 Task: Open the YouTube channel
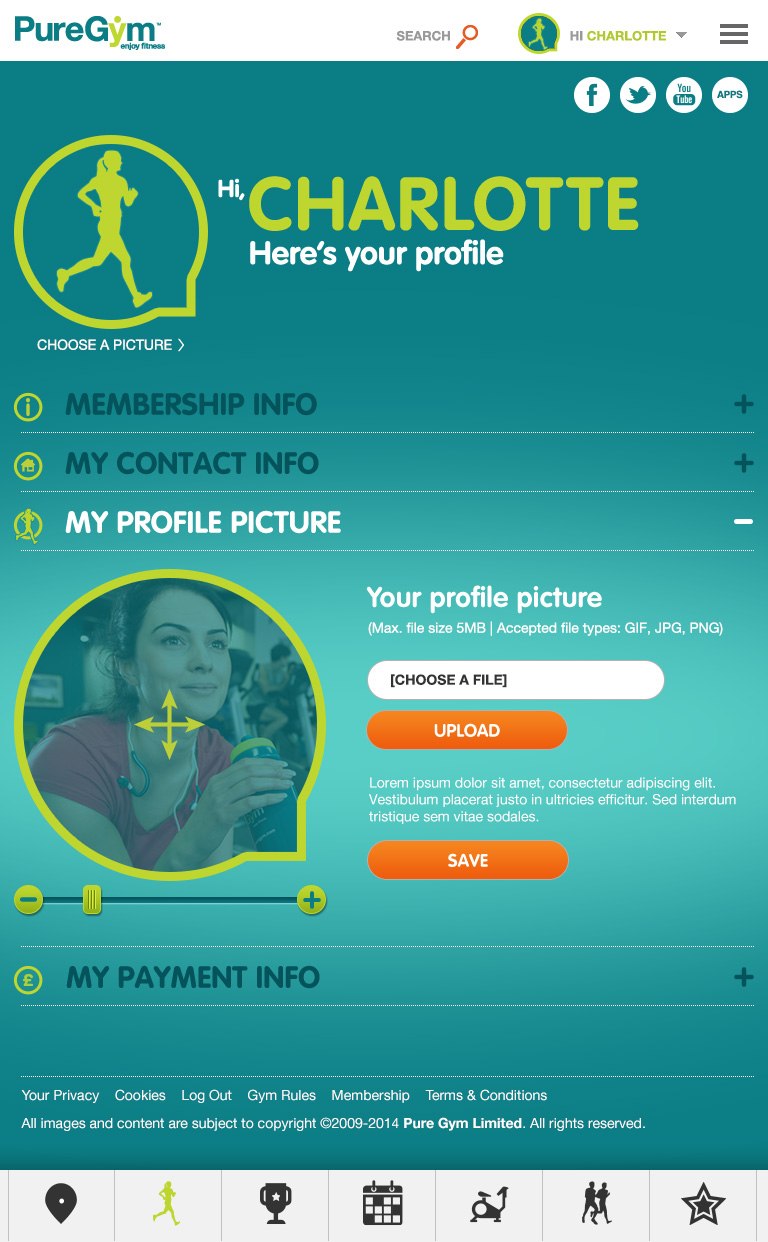684,95
